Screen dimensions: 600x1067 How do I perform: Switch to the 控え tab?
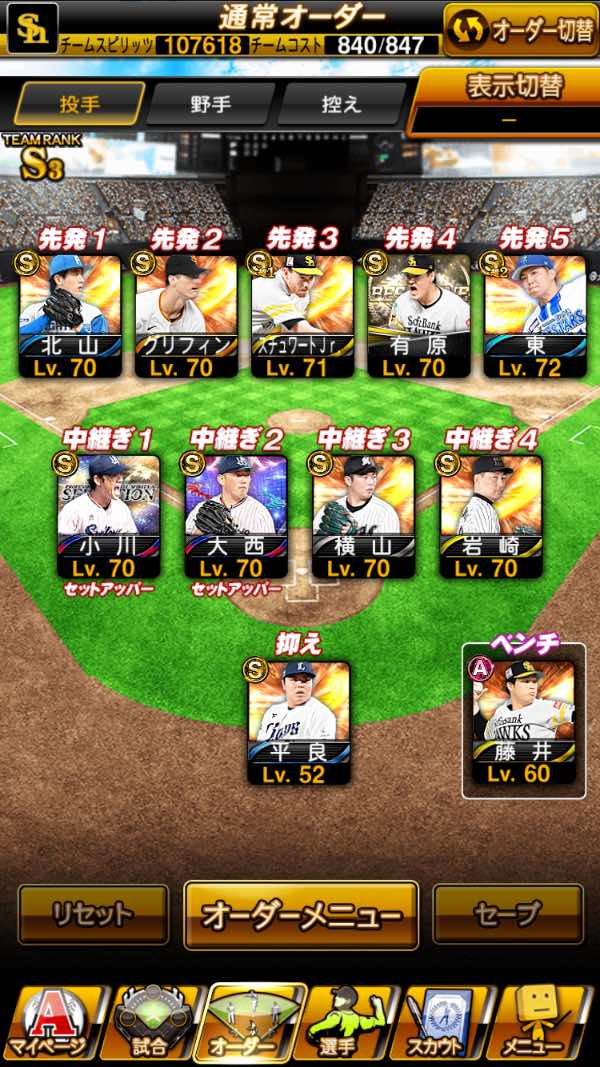tap(341, 104)
